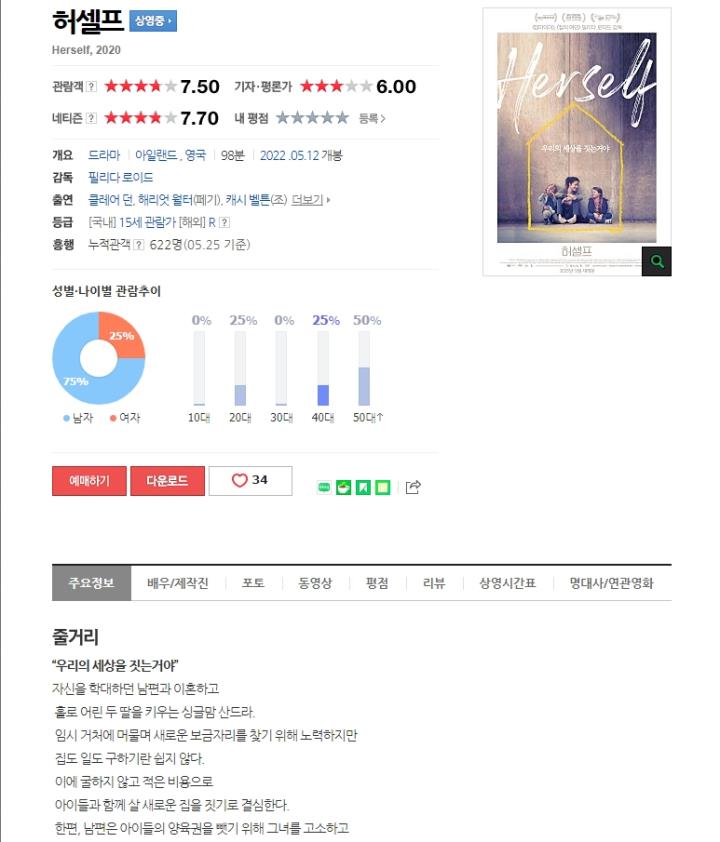
Task: Go to the 리뷰 tab
Action: [434, 583]
